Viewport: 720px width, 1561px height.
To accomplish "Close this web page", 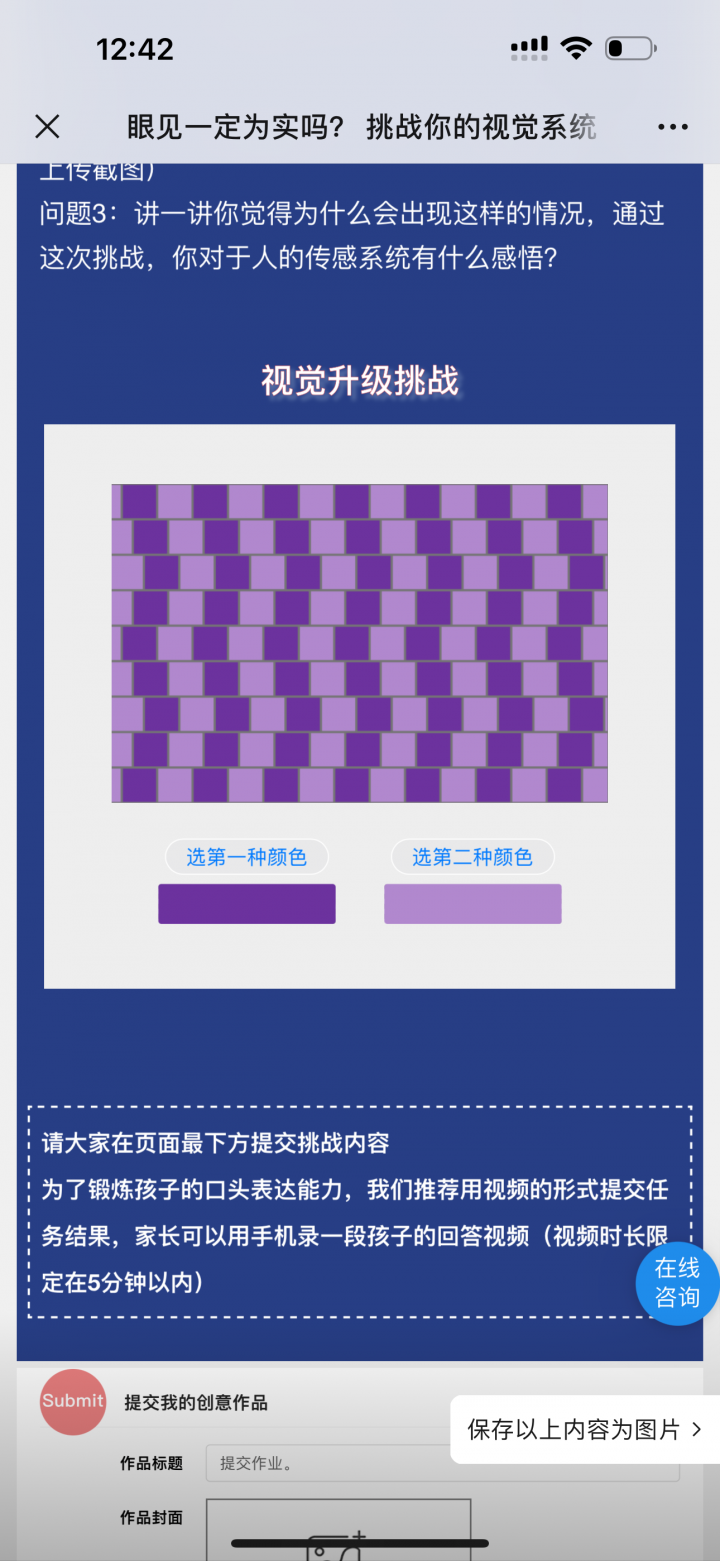I will (47, 126).
